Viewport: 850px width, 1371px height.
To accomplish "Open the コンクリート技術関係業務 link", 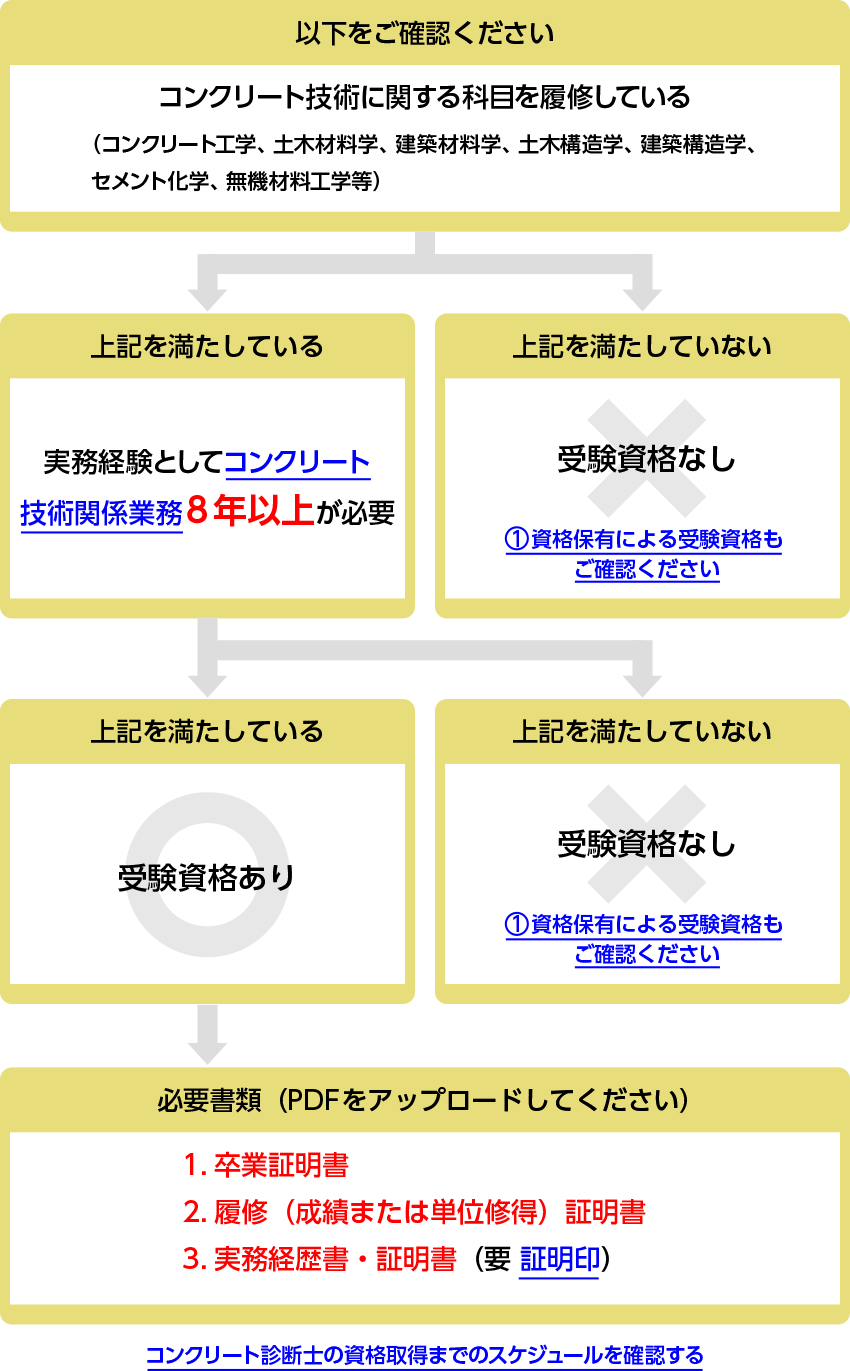I will [297, 464].
